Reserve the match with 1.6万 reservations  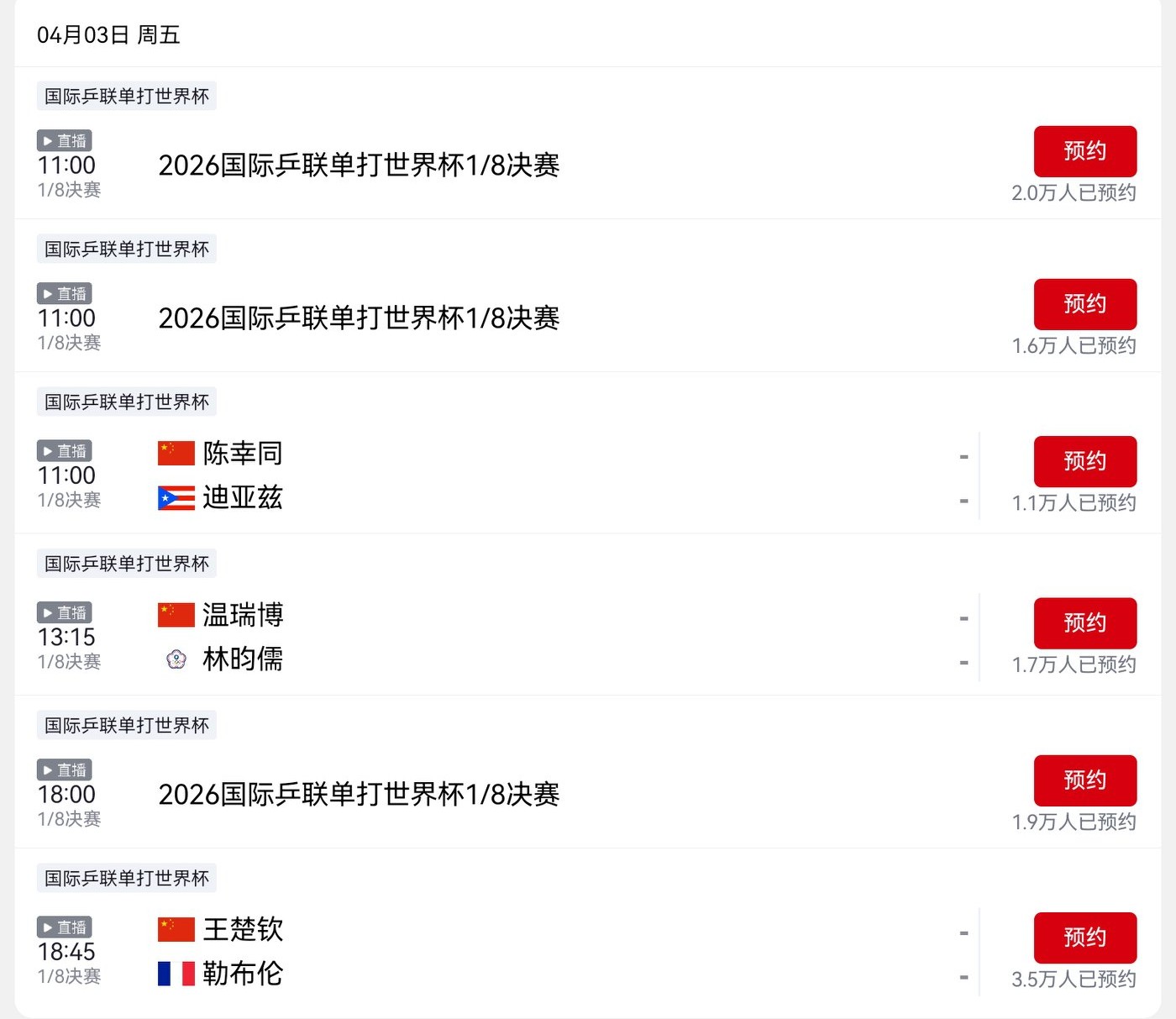(x=1084, y=304)
